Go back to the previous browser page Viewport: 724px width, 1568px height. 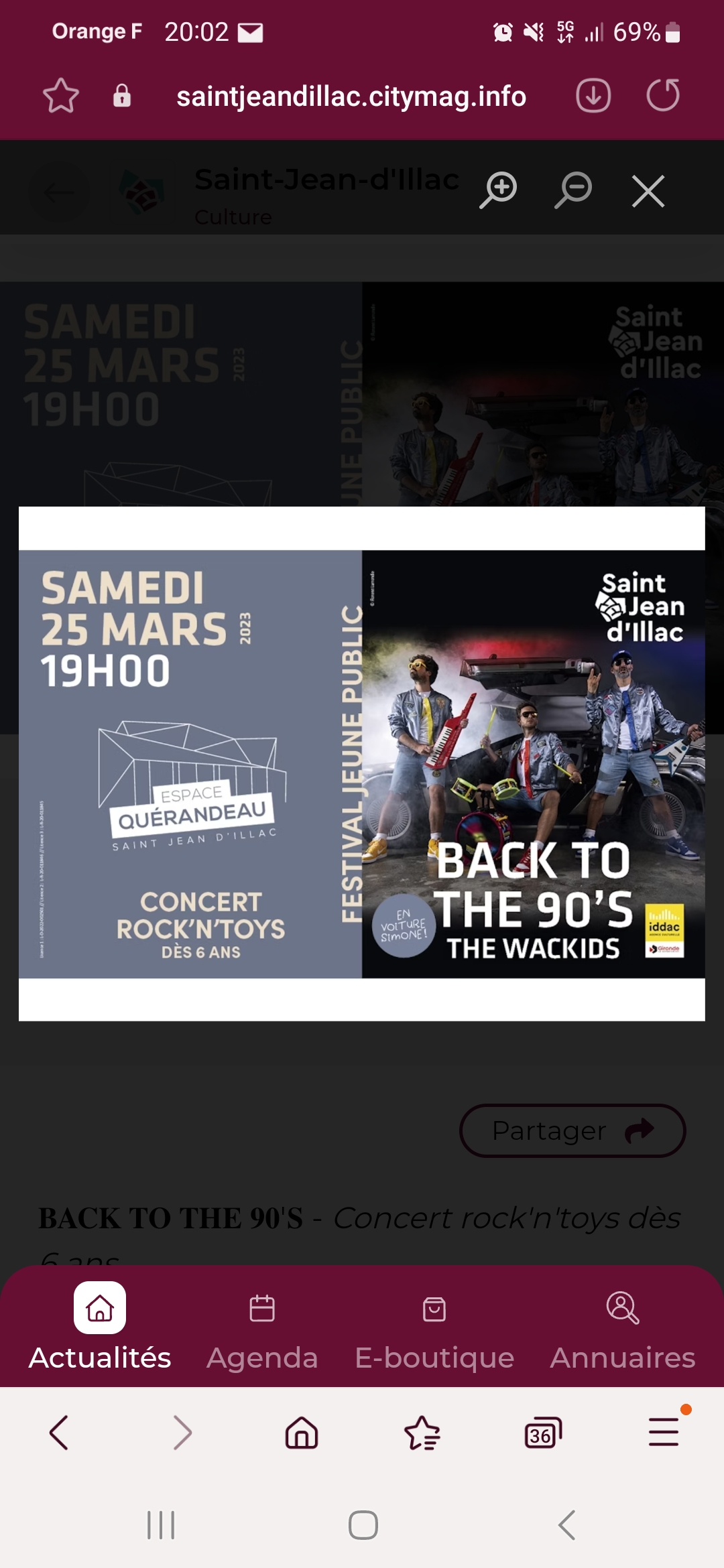pyautogui.click(x=59, y=1433)
